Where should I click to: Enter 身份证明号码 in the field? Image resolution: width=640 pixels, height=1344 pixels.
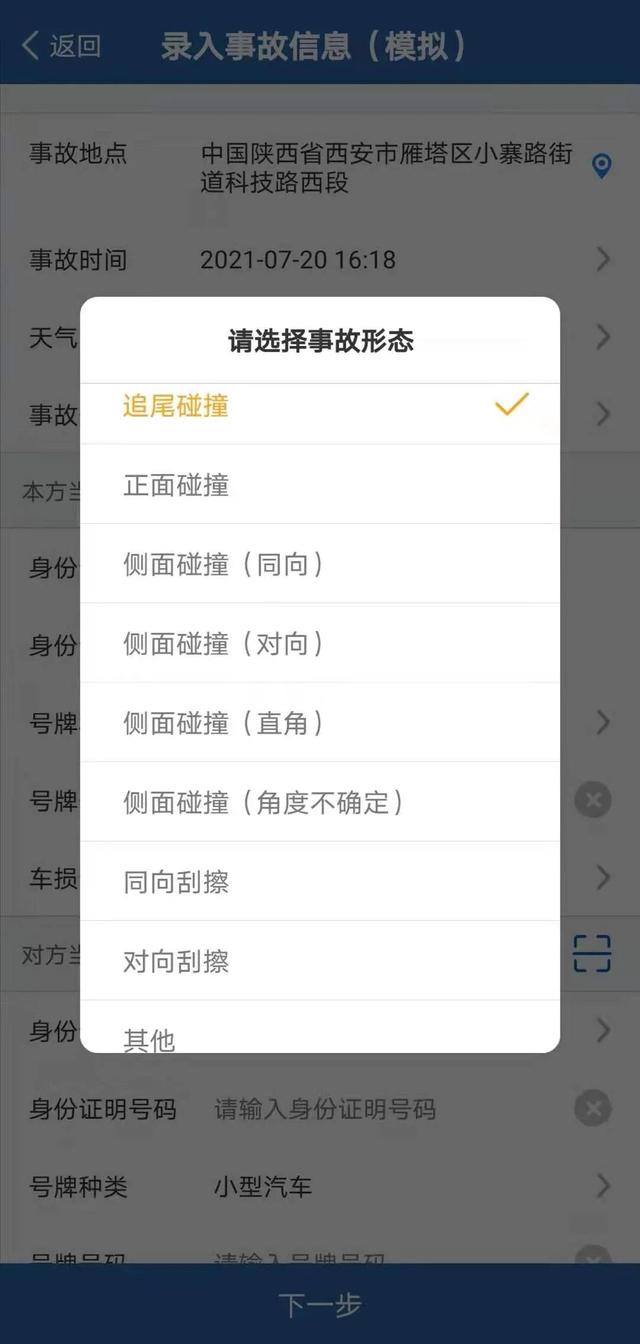click(x=380, y=1109)
